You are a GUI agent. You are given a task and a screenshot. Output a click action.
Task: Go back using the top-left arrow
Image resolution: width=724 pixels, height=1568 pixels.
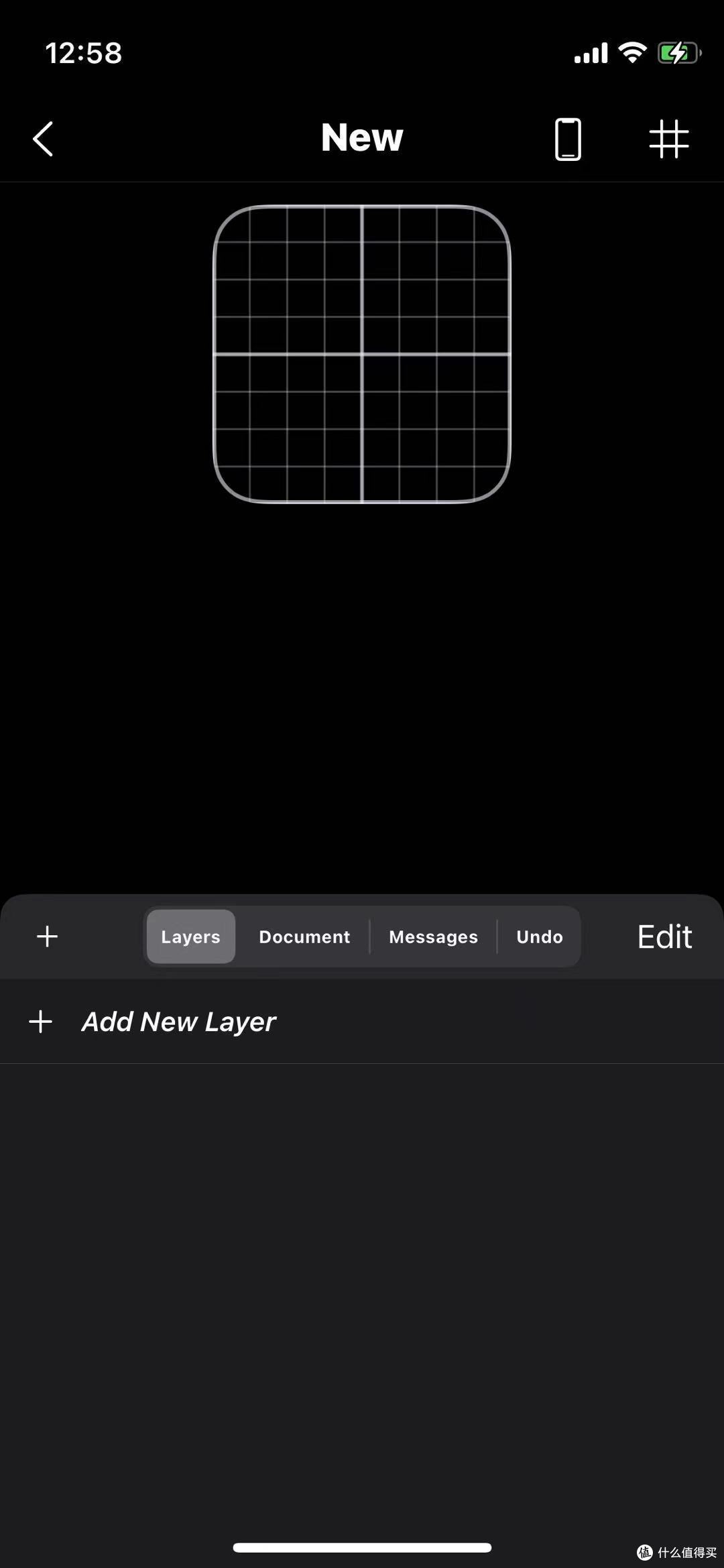(x=44, y=139)
